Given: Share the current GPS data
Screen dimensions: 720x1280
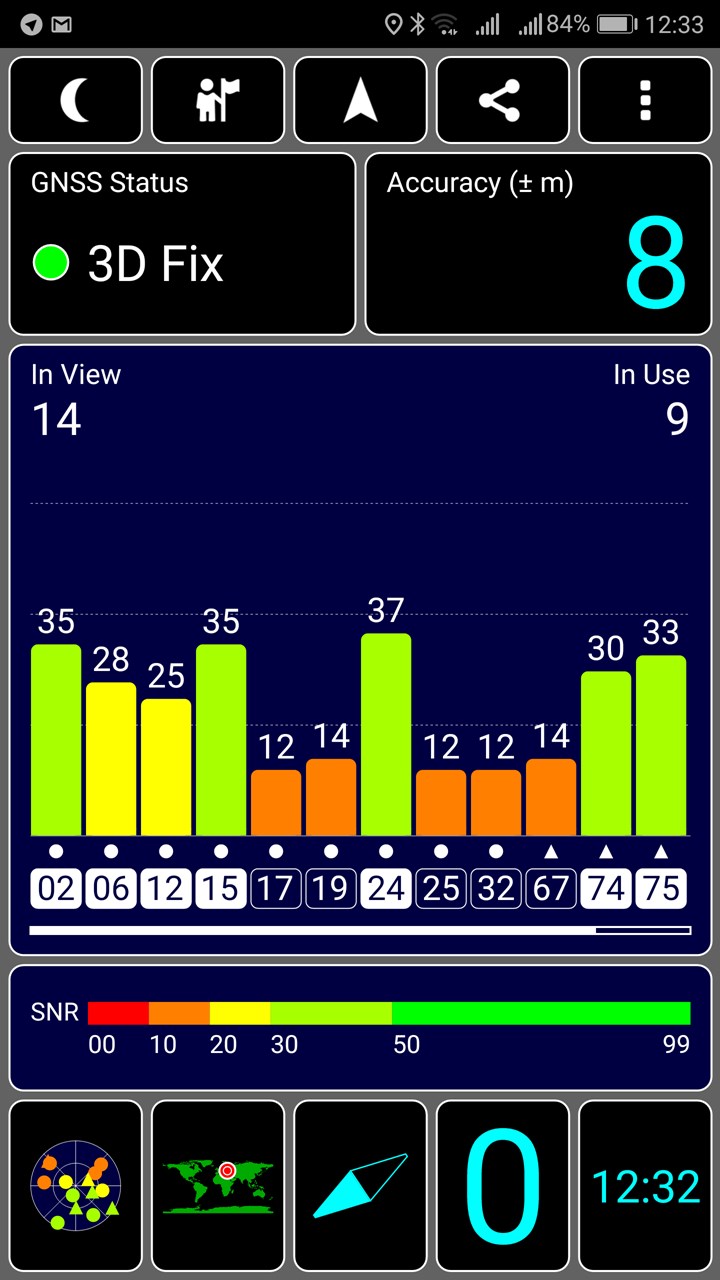Looking at the screenshot, I should click(502, 100).
